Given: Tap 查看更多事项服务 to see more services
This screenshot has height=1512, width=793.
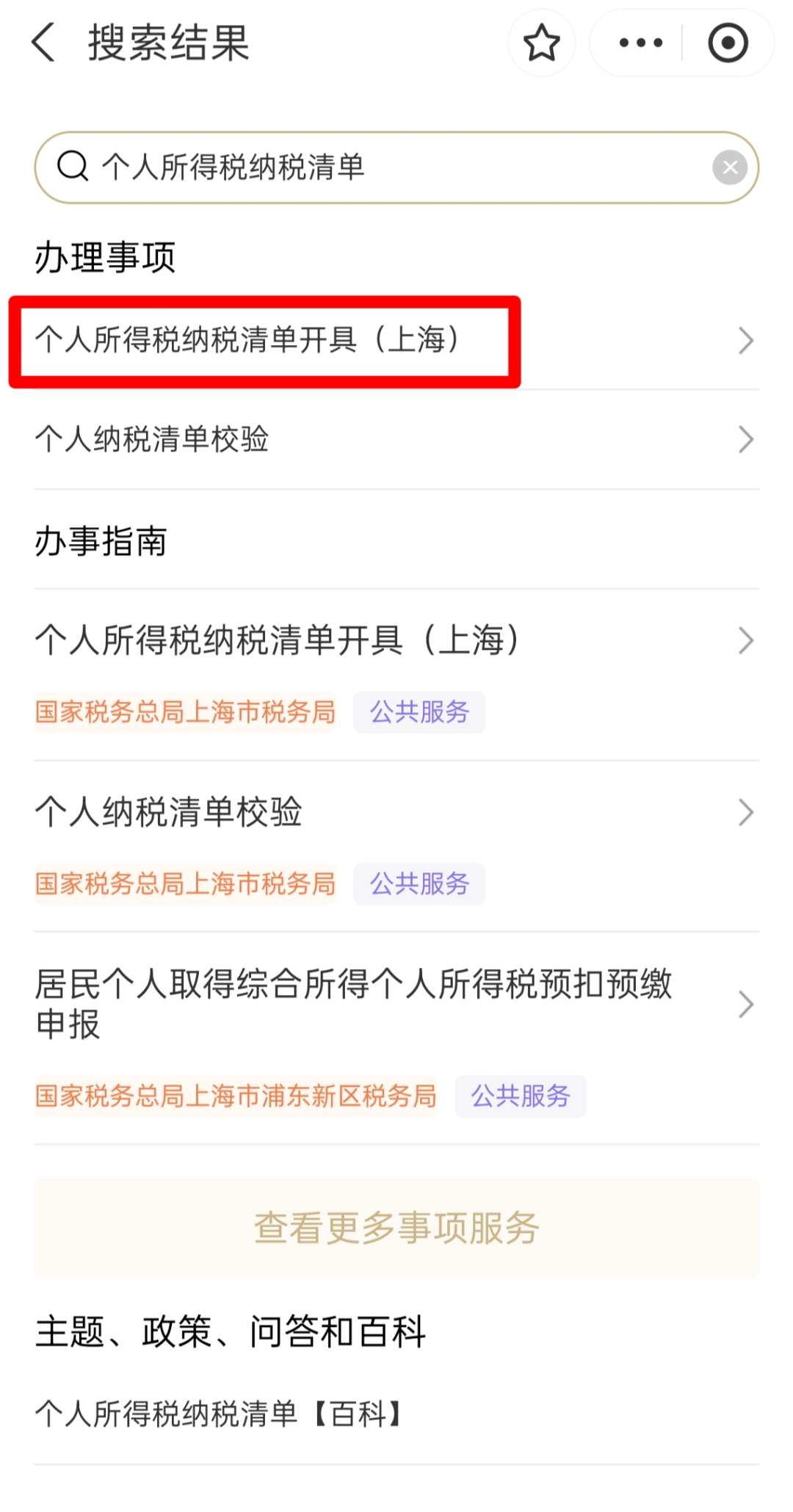Looking at the screenshot, I should [396, 1228].
